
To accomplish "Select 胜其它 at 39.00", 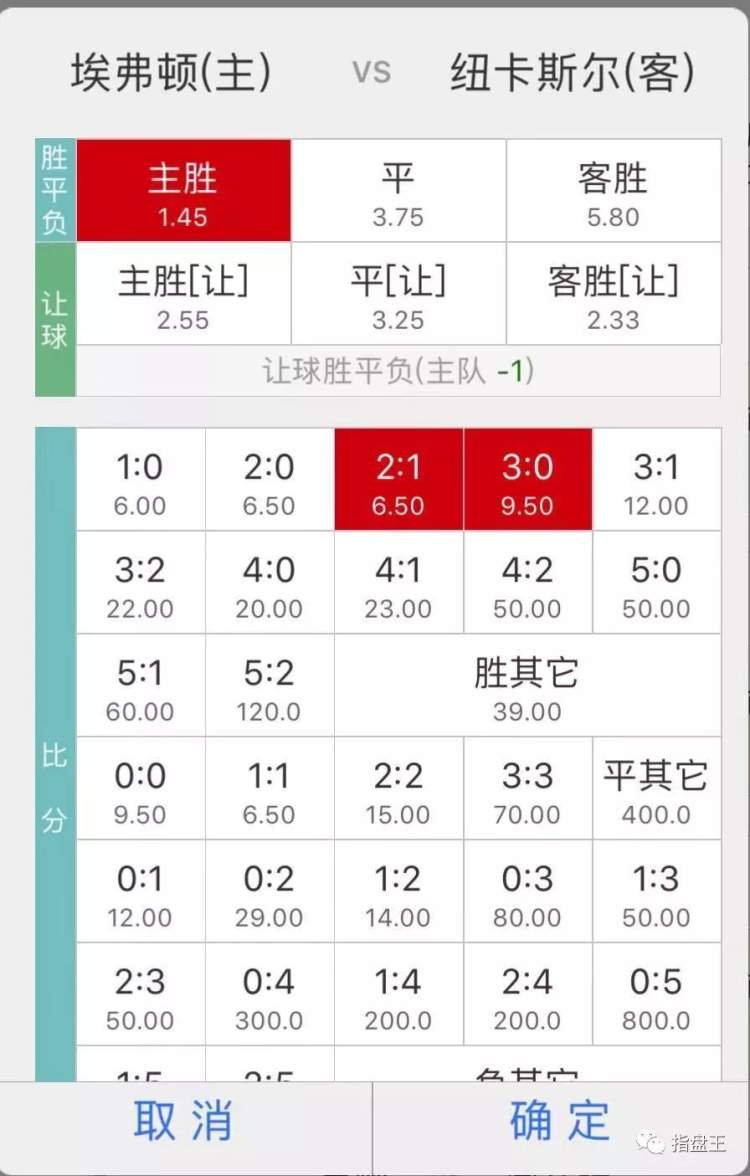I will 527,686.
